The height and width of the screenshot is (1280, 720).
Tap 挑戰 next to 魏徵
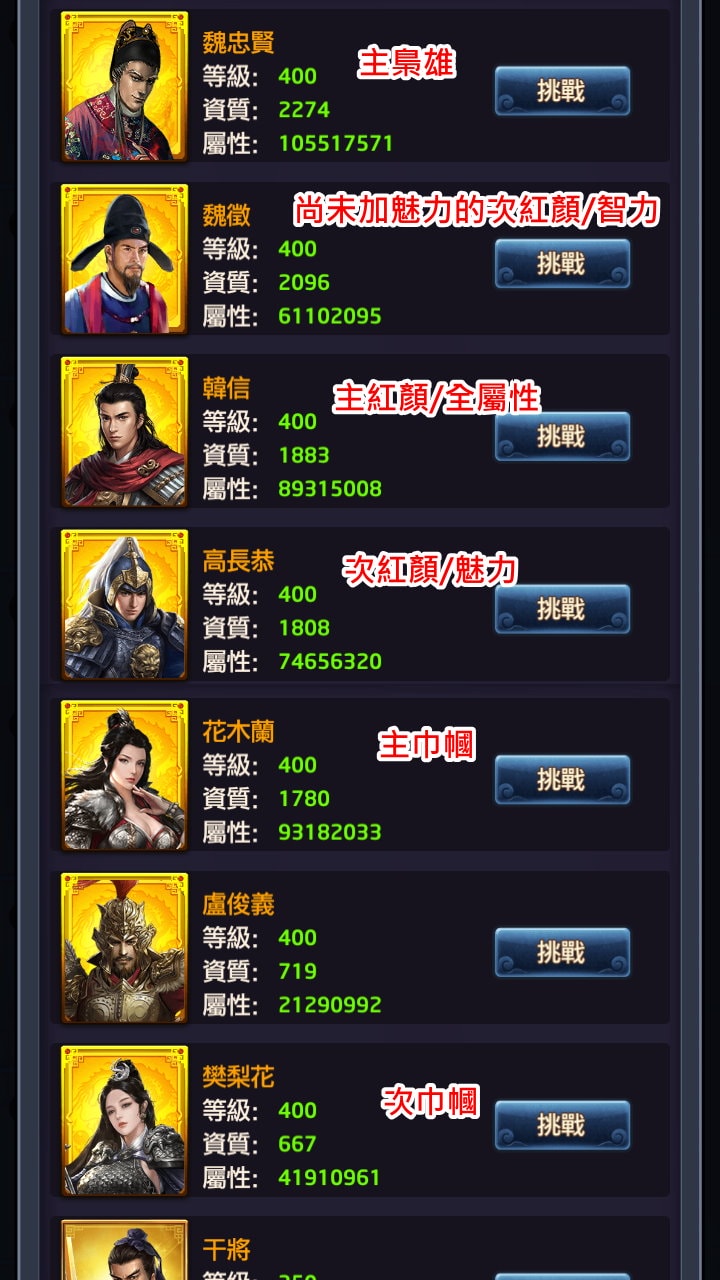click(562, 264)
